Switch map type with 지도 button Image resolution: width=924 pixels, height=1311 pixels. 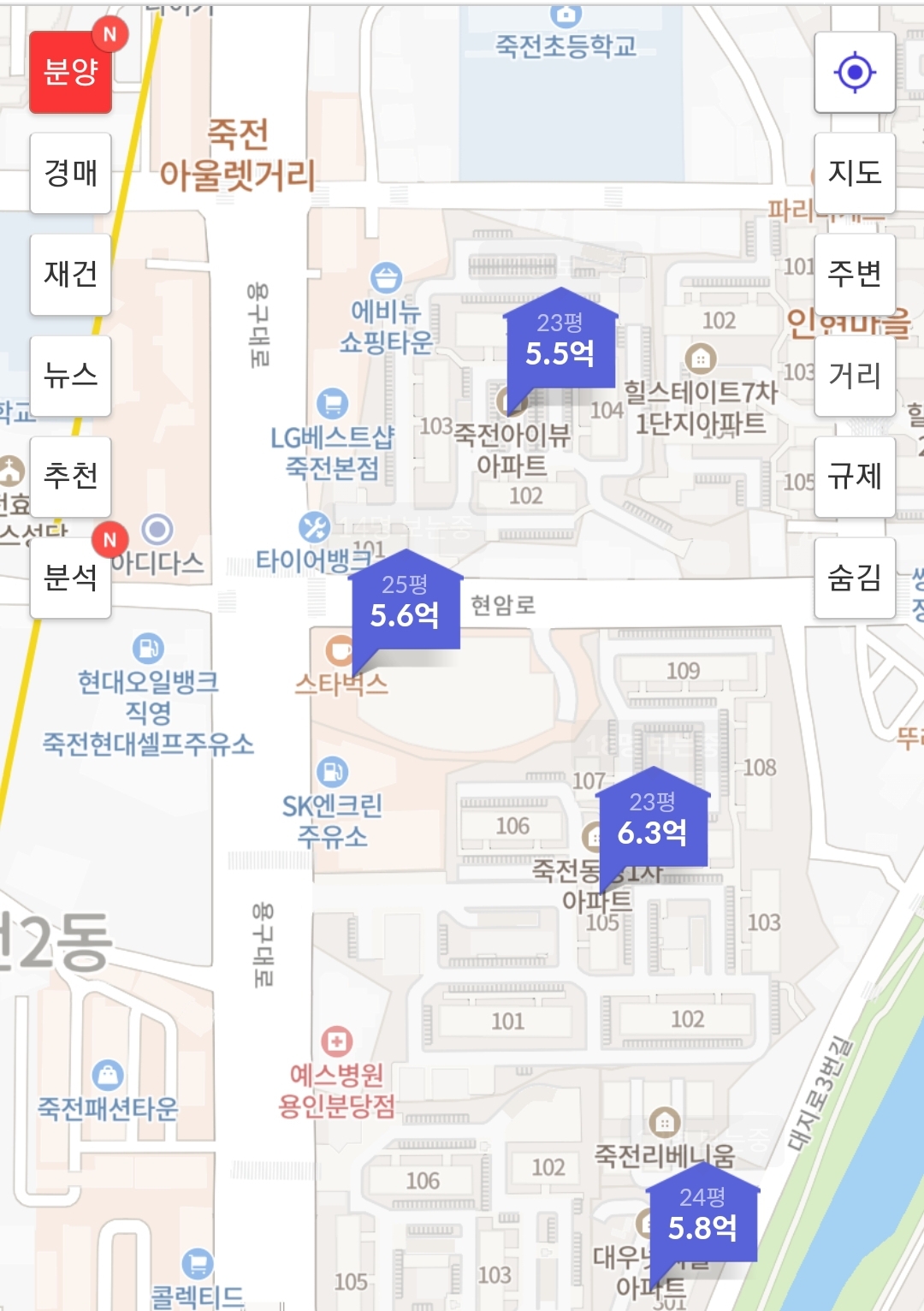pos(855,173)
